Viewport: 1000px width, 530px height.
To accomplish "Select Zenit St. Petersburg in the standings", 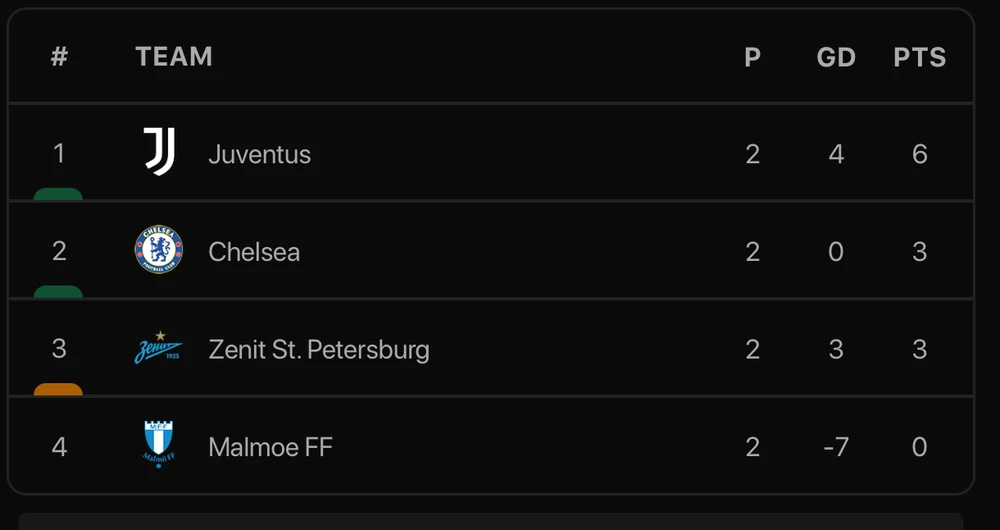I will click(318, 349).
